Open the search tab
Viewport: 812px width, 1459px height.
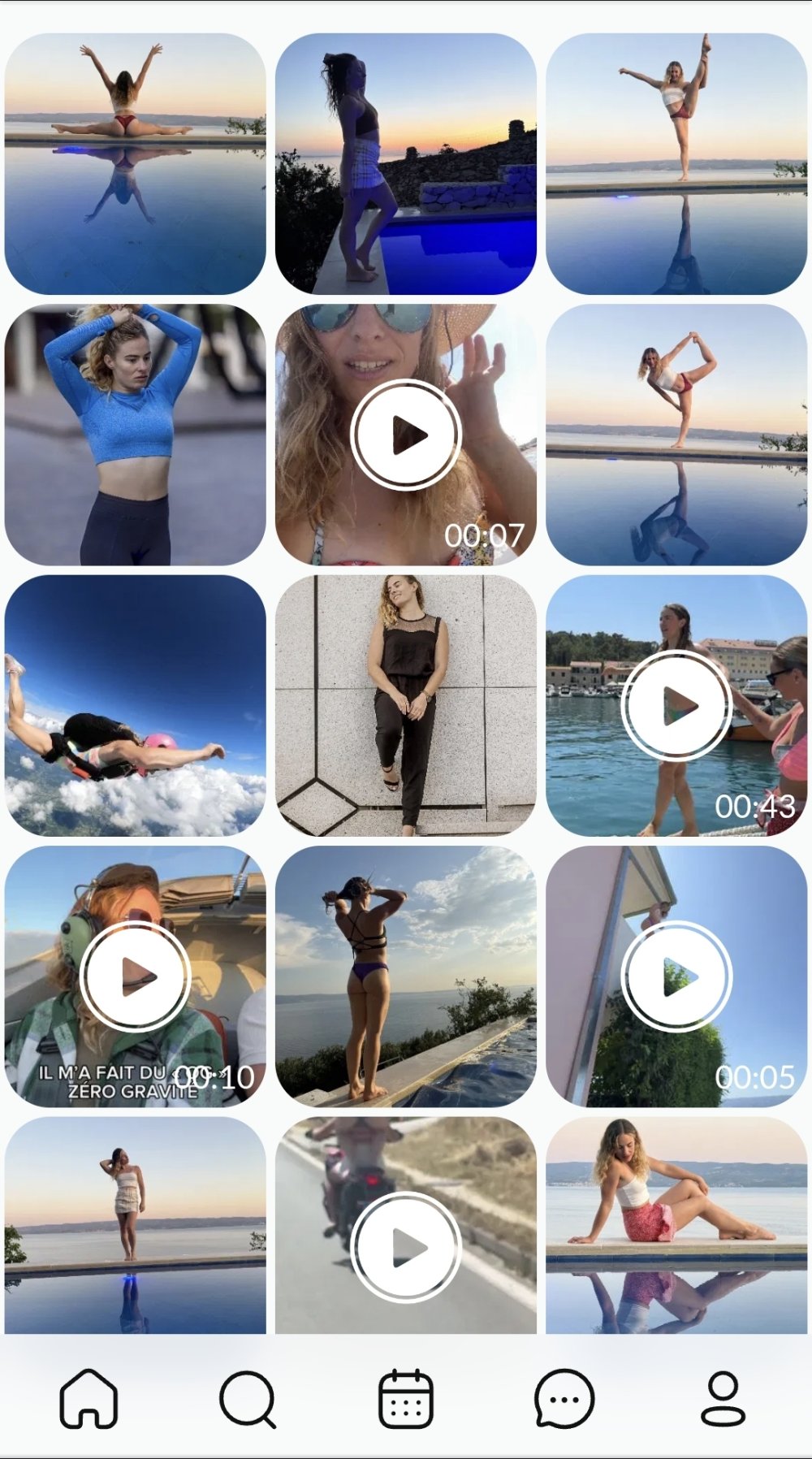(x=247, y=1398)
